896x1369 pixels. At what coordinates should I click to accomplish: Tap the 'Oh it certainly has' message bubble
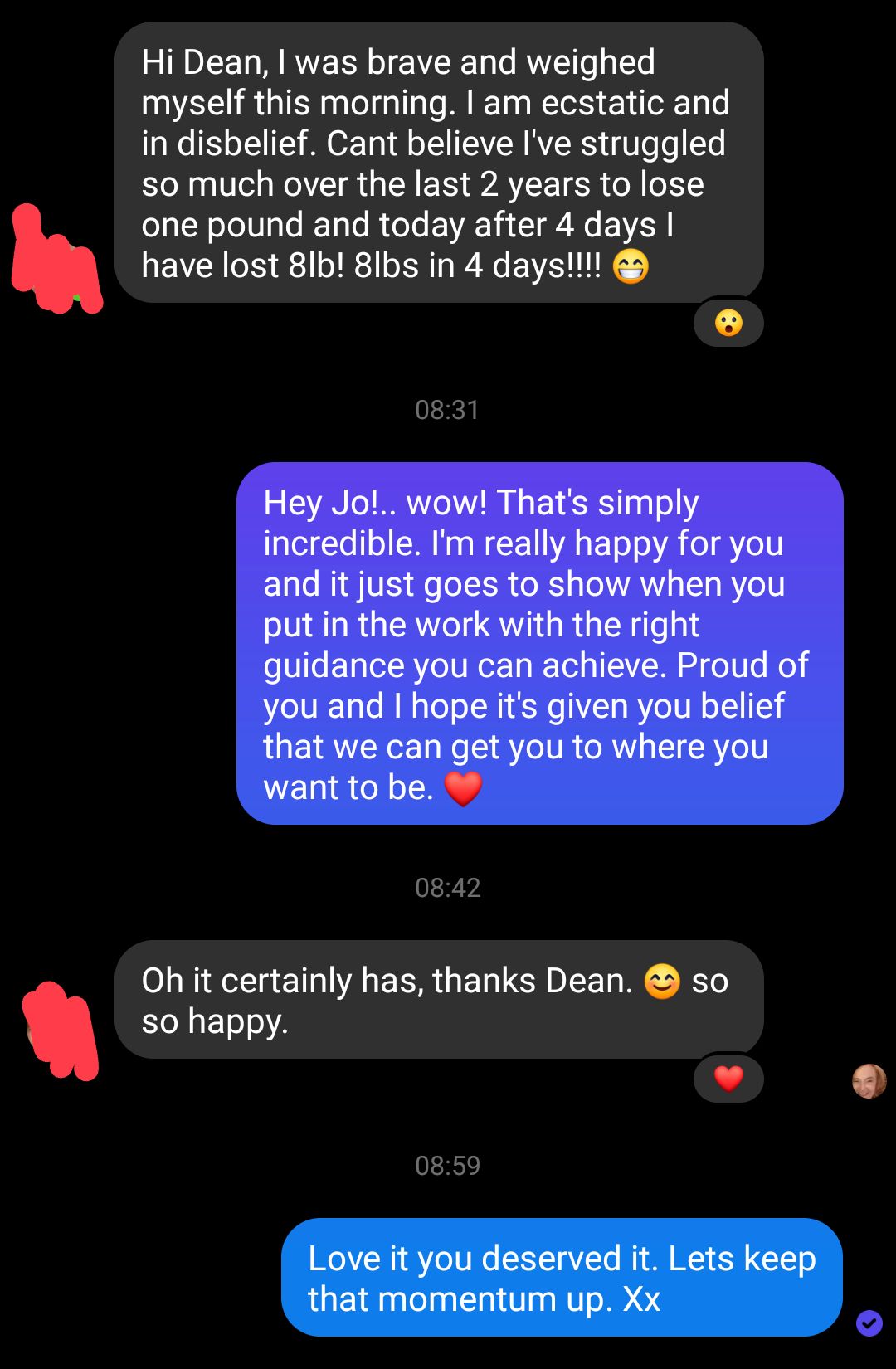tap(438, 999)
